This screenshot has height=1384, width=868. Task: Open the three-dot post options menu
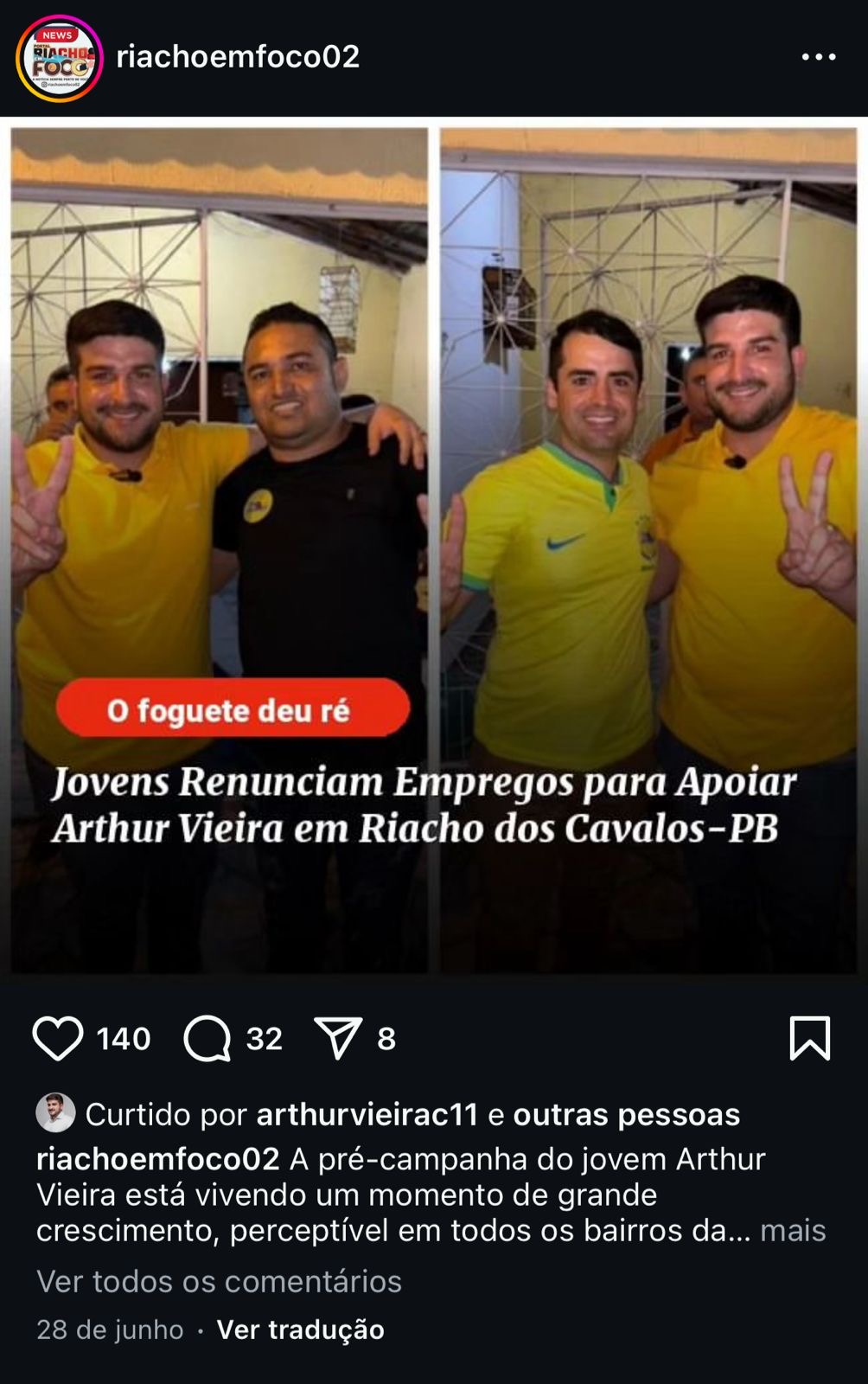point(818,57)
